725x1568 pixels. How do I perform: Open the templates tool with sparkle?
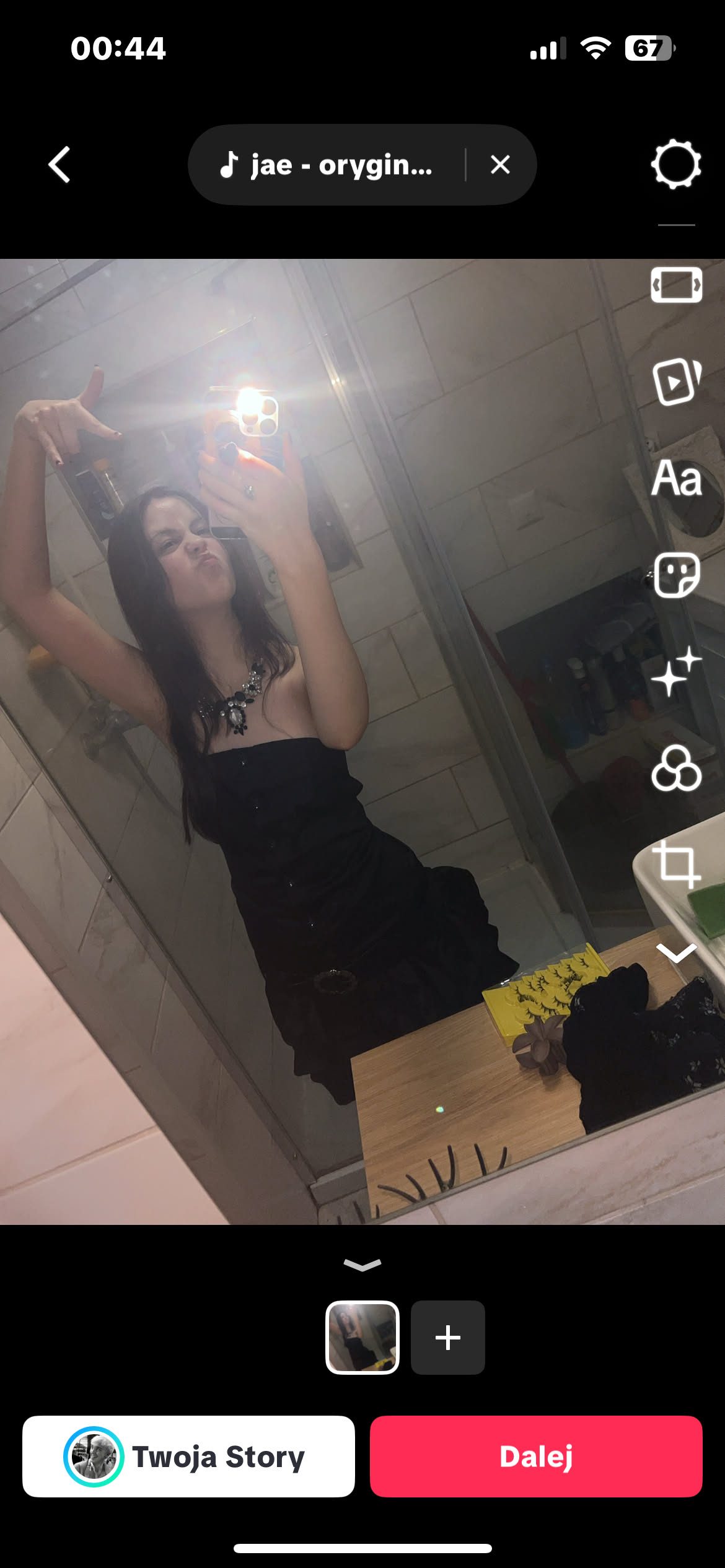coord(676,381)
